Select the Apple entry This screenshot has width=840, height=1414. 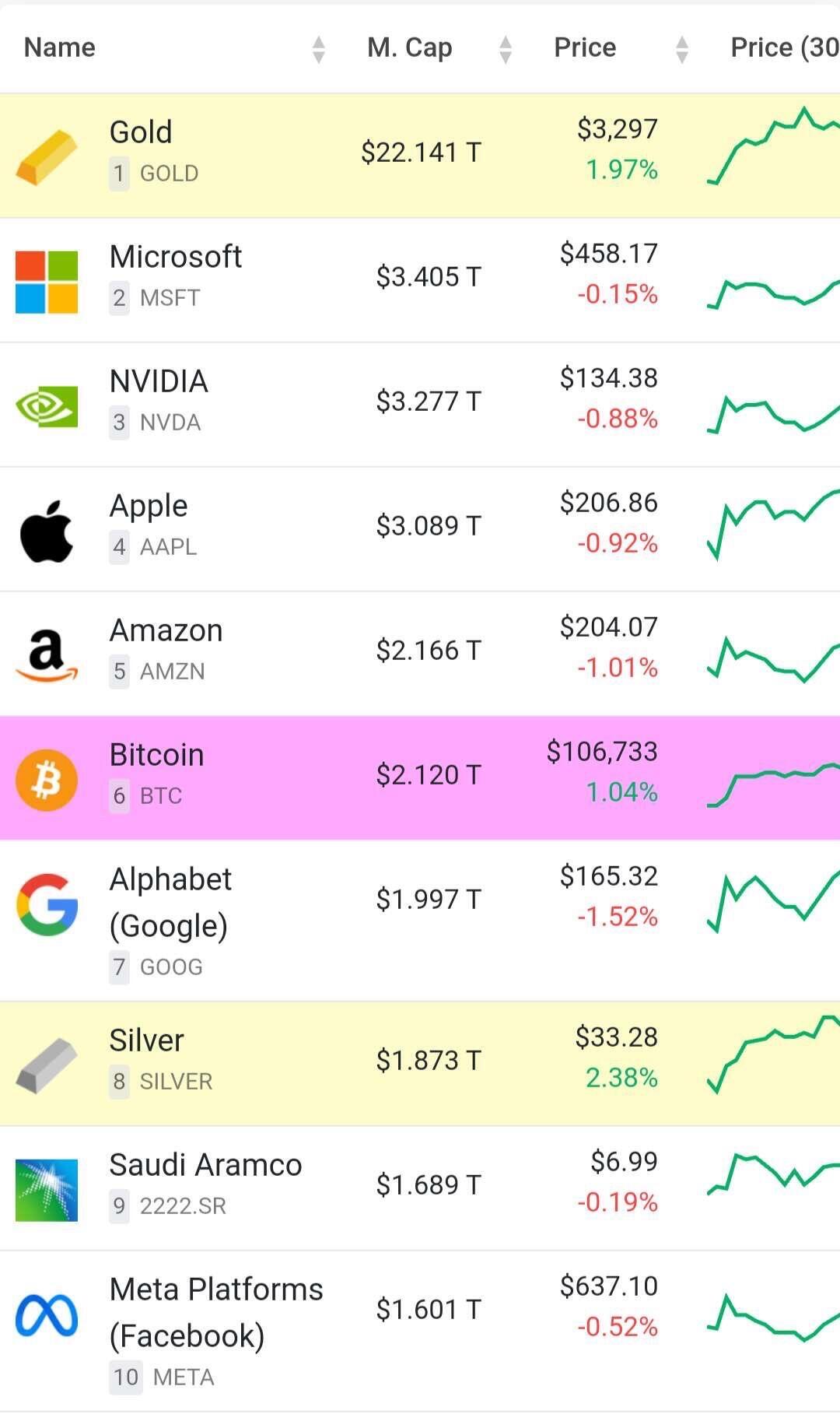click(420, 529)
